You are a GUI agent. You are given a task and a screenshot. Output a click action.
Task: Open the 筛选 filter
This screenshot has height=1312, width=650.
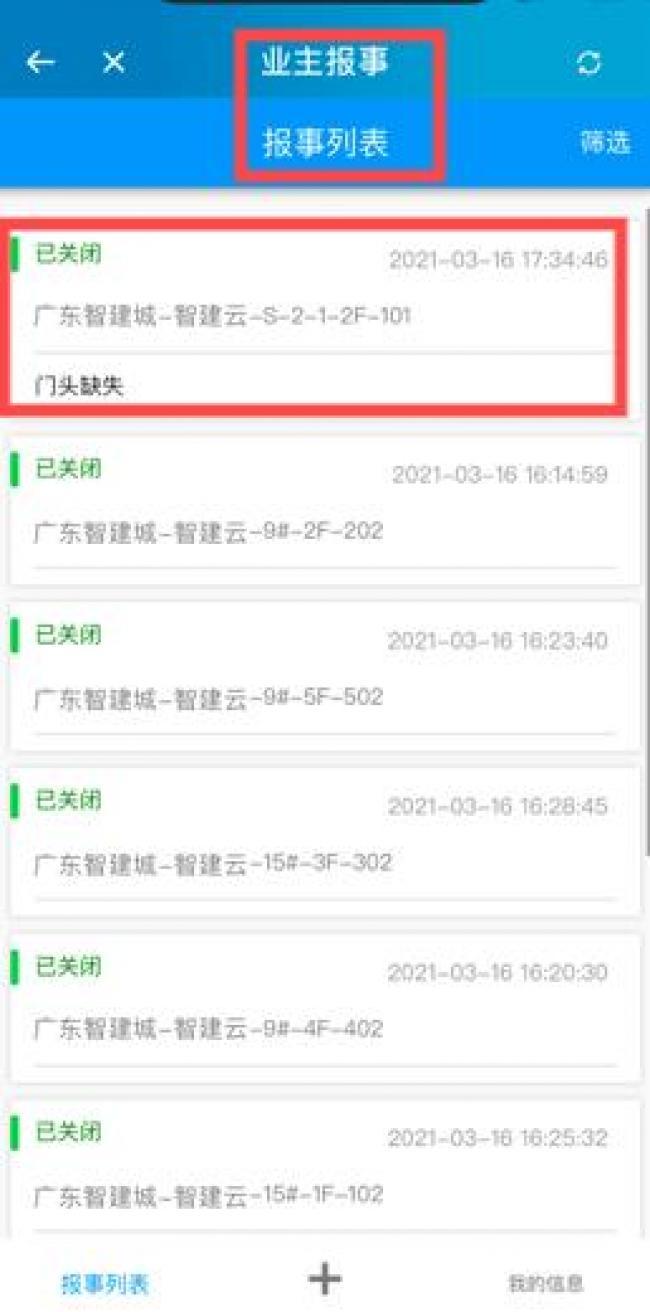(x=605, y=142)
